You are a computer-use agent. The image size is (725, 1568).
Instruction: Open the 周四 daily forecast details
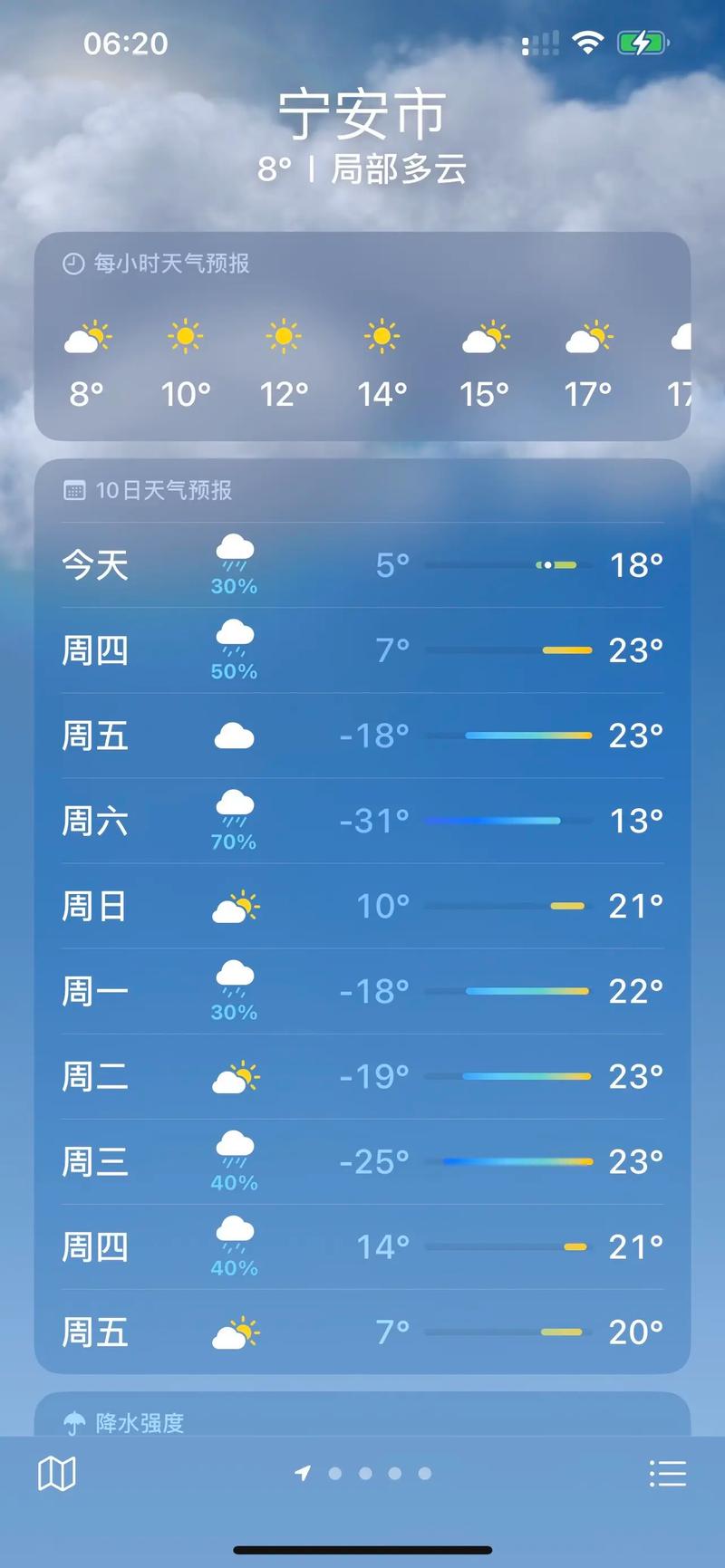point(362,649)
